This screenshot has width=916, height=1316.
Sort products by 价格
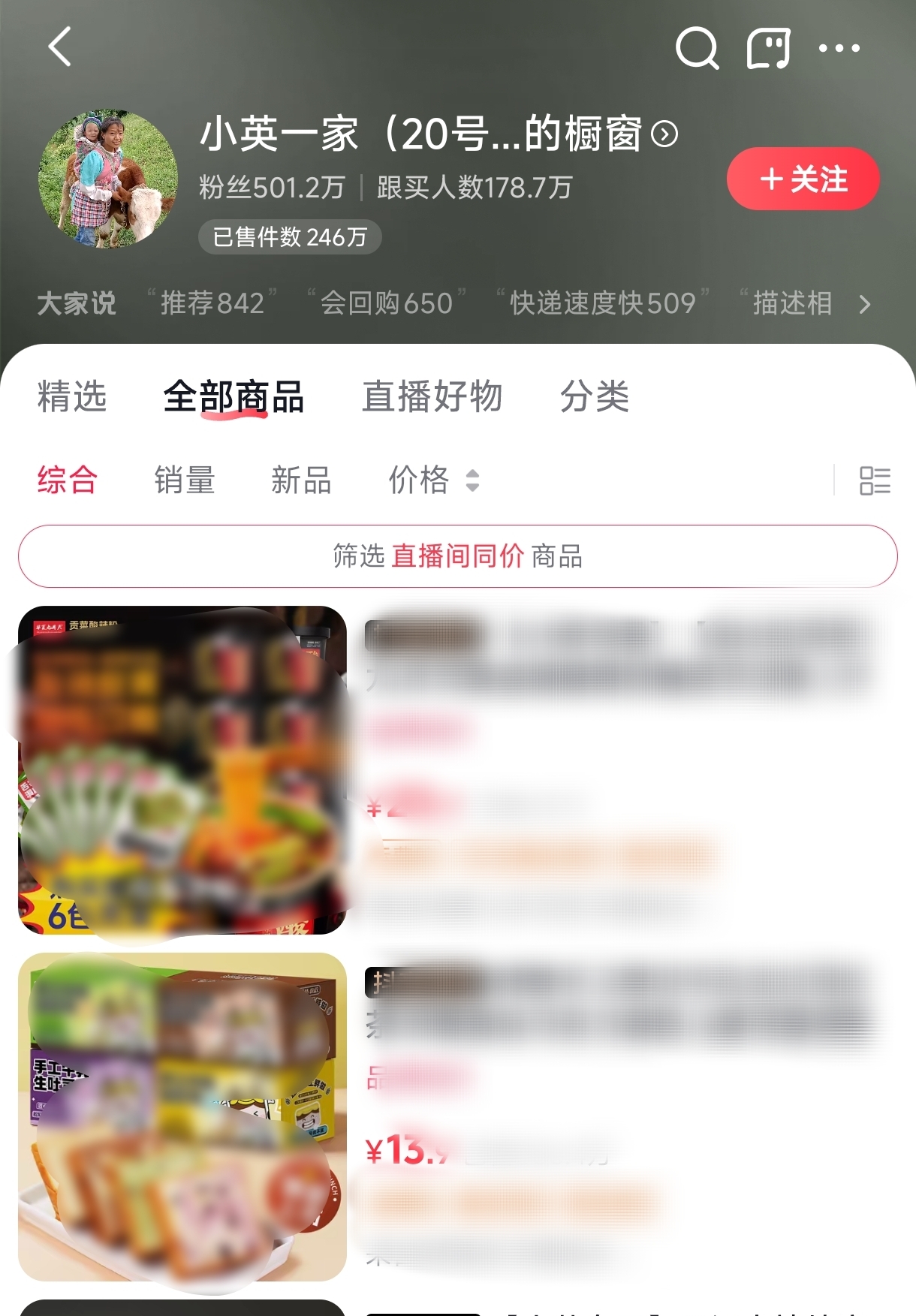click(x=432, y=480)
